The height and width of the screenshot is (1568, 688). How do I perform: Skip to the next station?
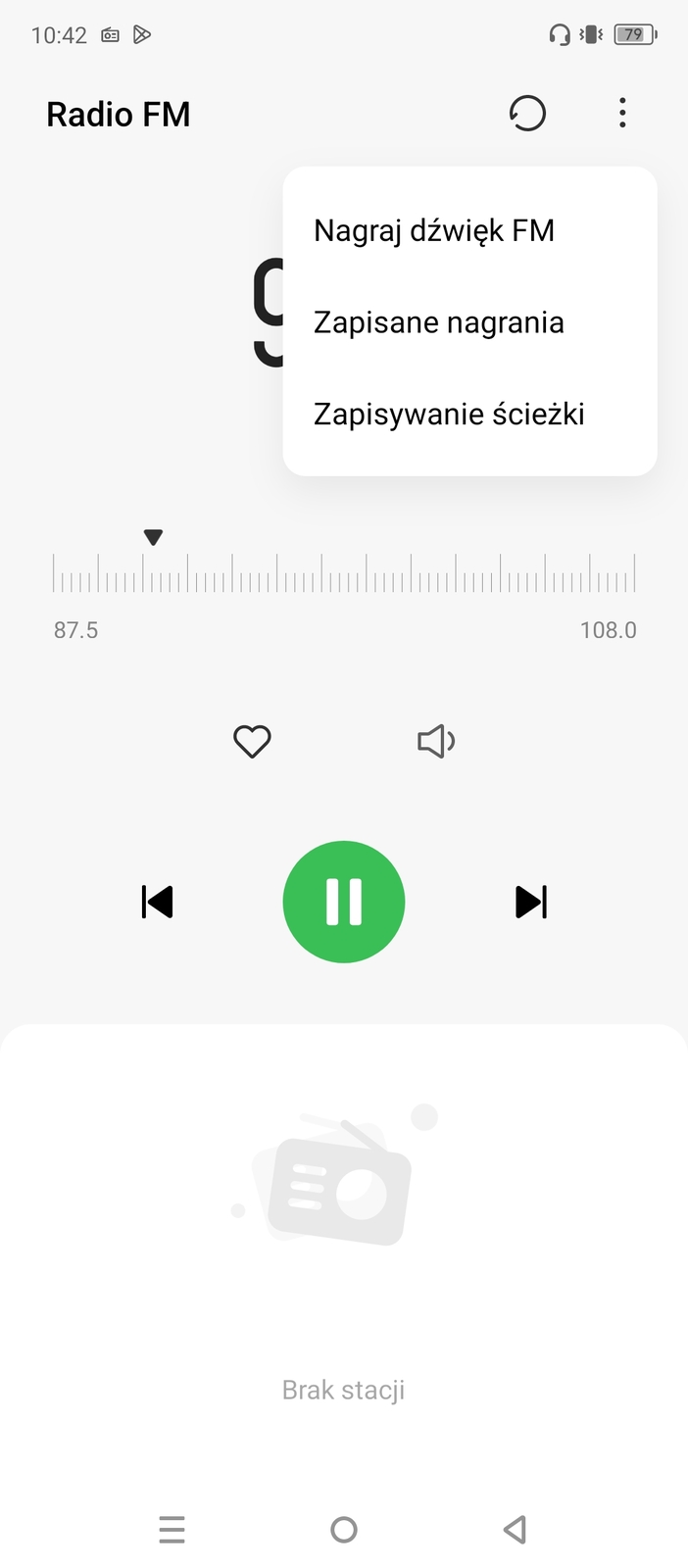[x=531, y=902]
